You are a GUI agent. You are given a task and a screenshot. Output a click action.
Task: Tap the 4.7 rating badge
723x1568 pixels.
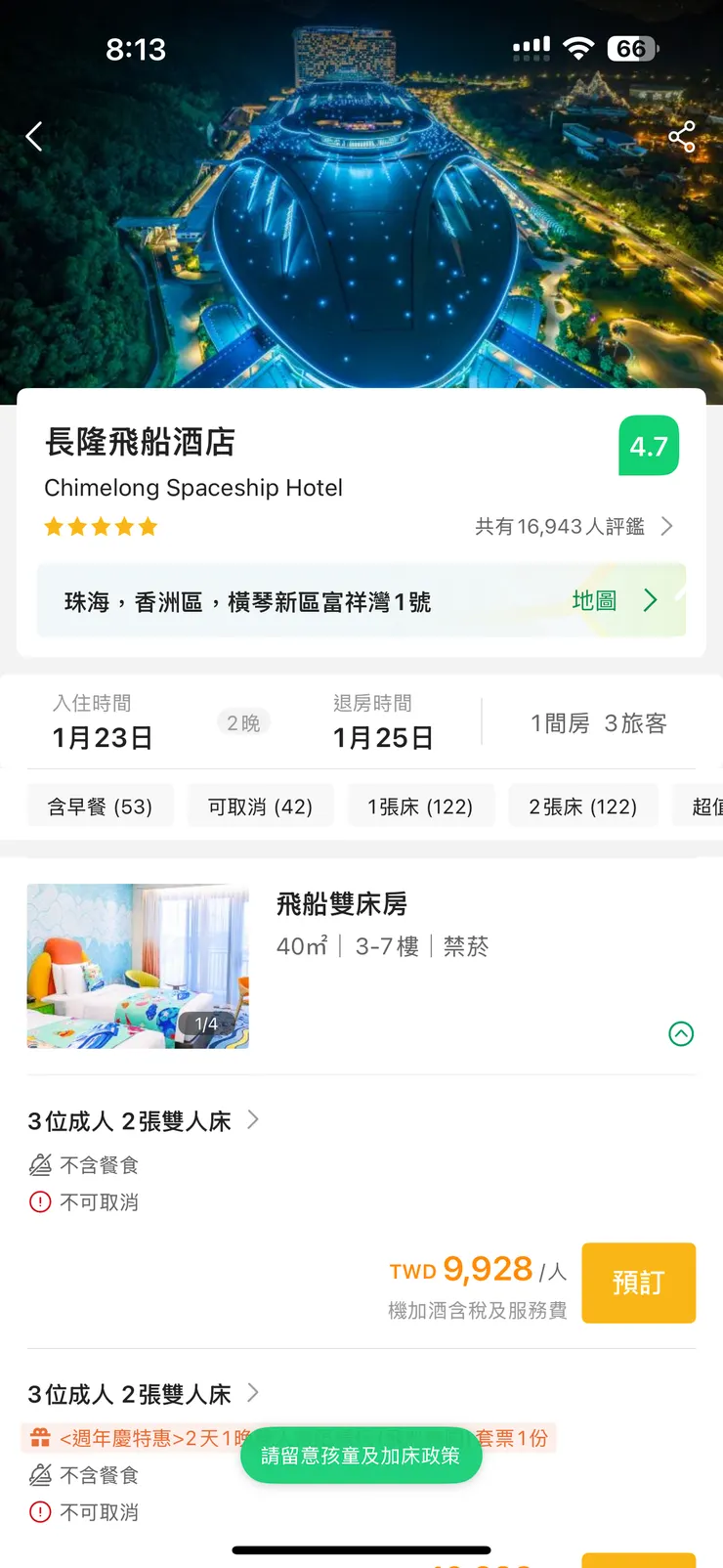[648, 446]
